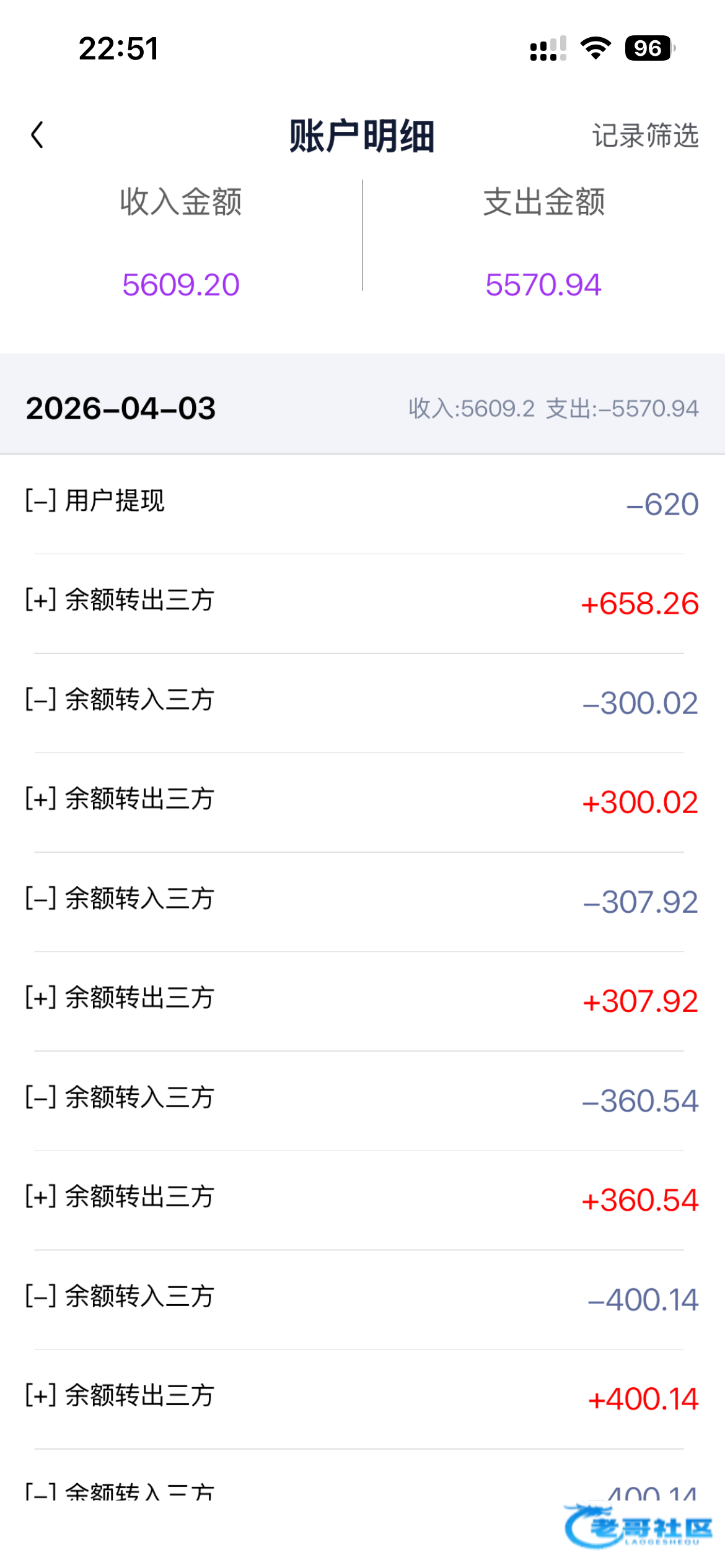
Task: Go back from the 账户明细 page
Action: point(38,135)
